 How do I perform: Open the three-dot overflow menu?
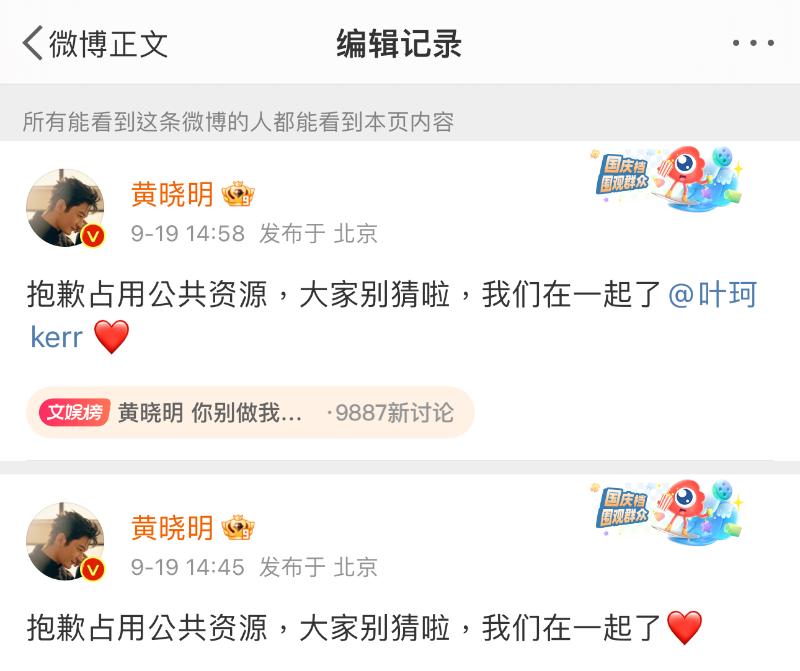pyautogui.click(x=752, y=43)
